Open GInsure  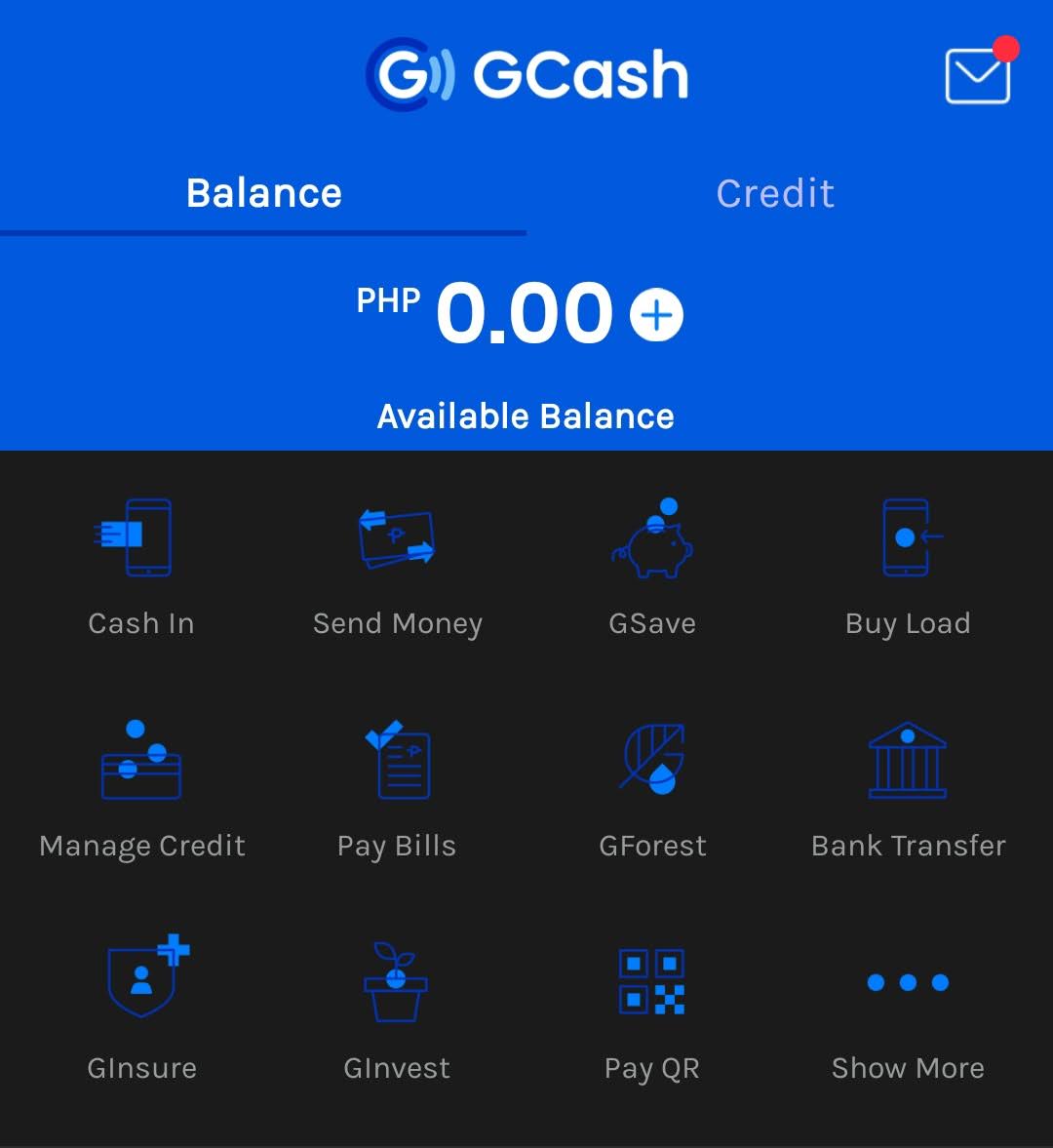141,1009
